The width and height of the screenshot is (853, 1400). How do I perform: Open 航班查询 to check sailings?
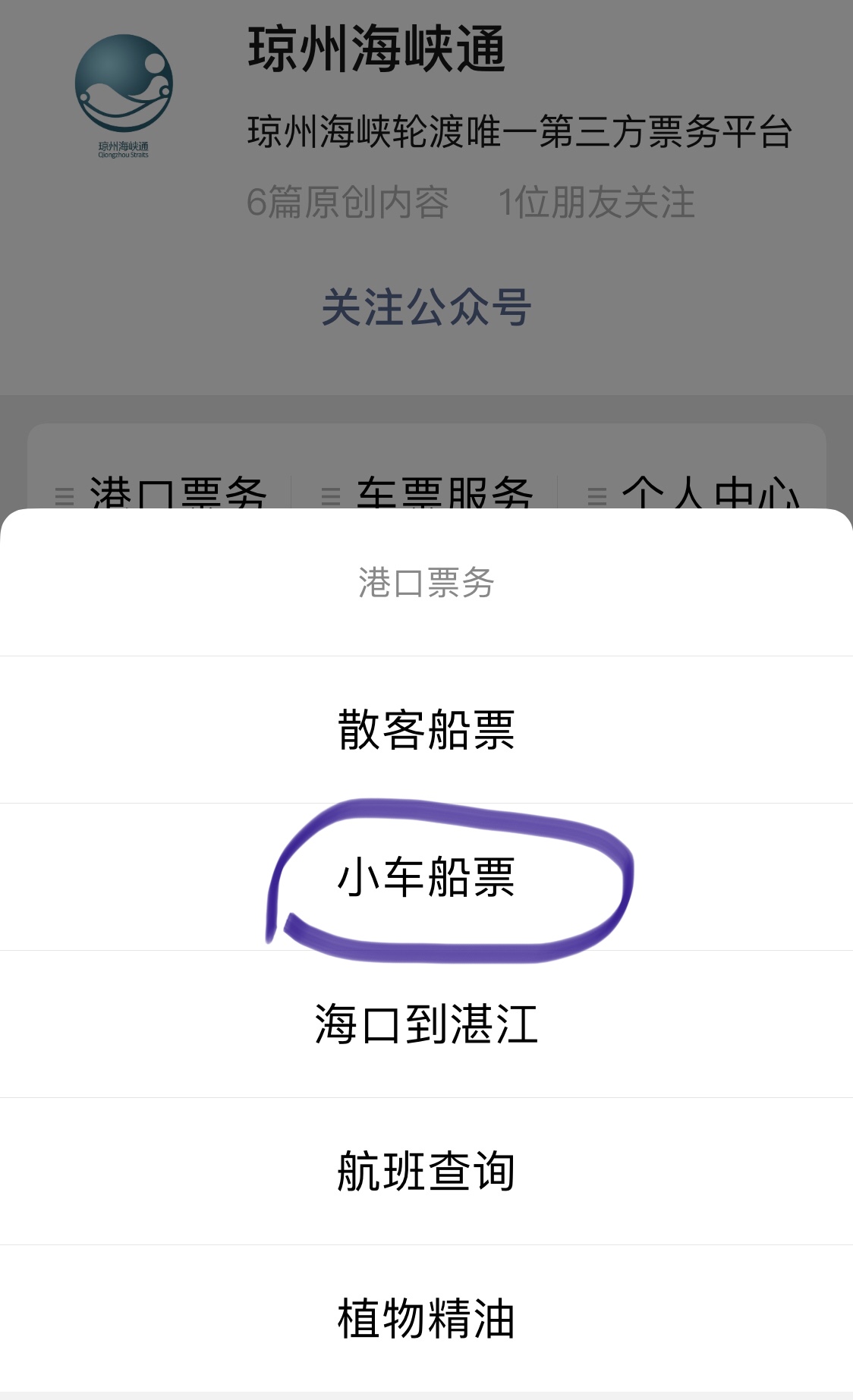tap(426, 1172)
